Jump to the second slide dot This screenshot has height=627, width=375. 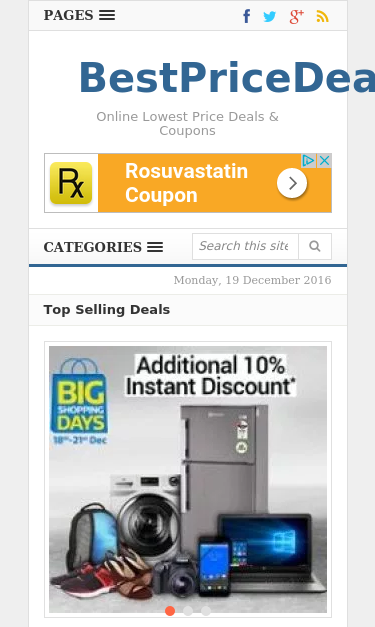point(188,611)
